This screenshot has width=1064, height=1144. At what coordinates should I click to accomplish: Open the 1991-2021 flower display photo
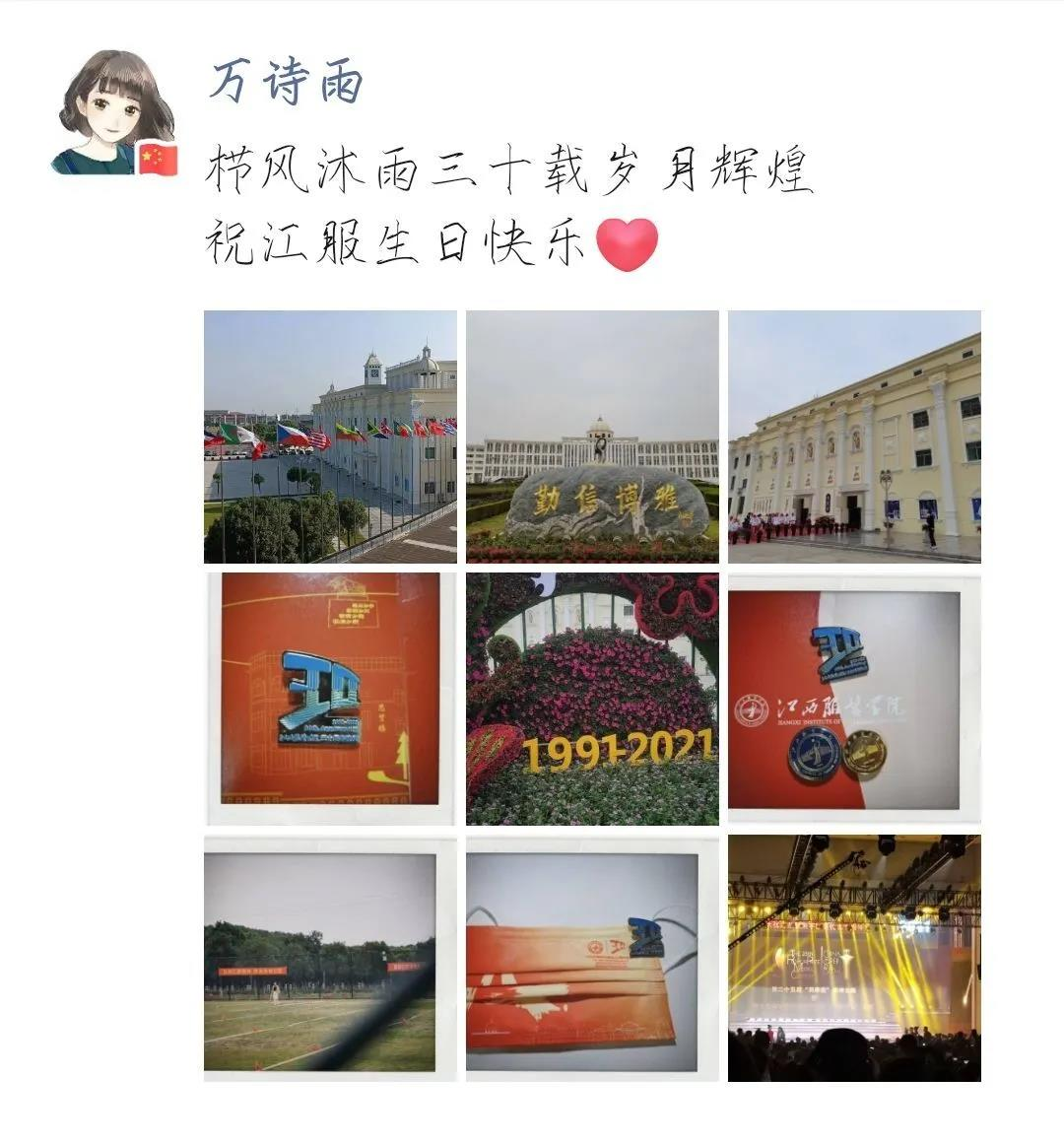[592, 699]
